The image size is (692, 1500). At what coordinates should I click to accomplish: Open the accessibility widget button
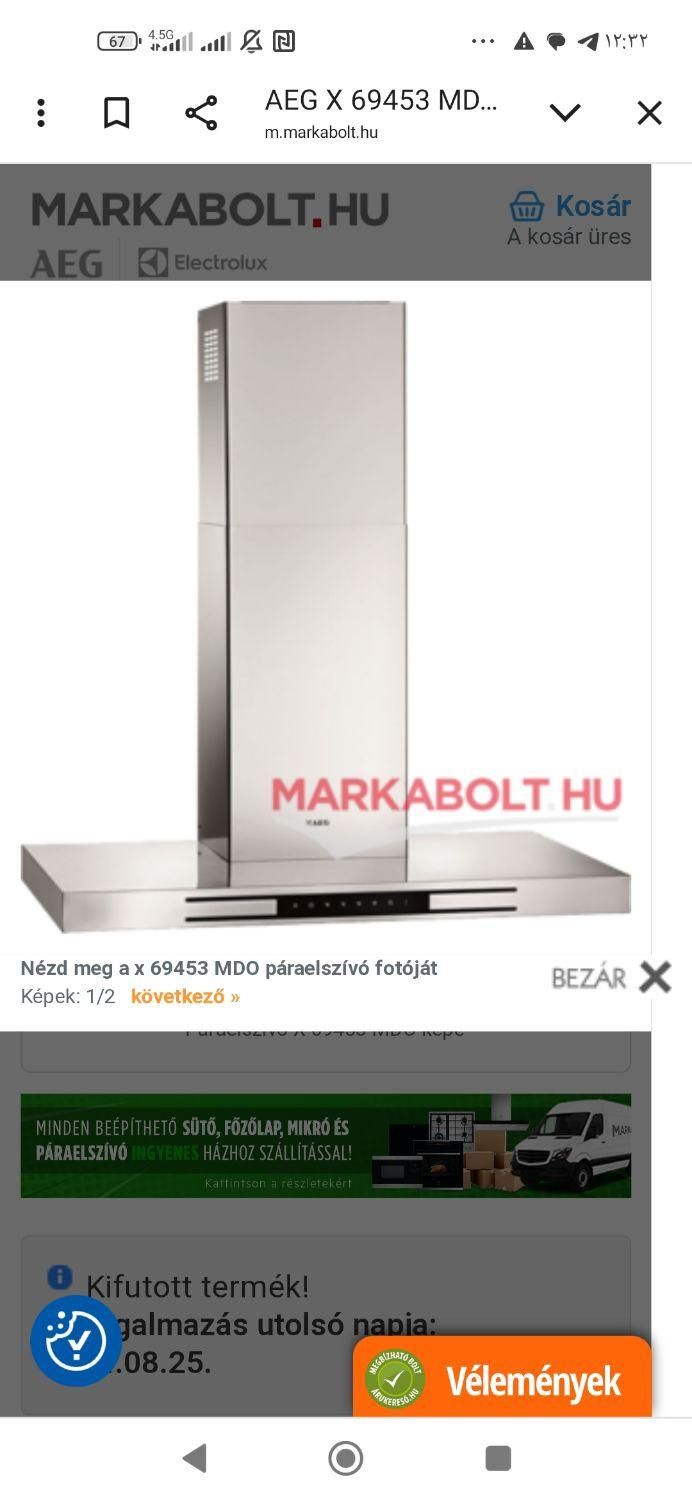tap(76, 1341)
